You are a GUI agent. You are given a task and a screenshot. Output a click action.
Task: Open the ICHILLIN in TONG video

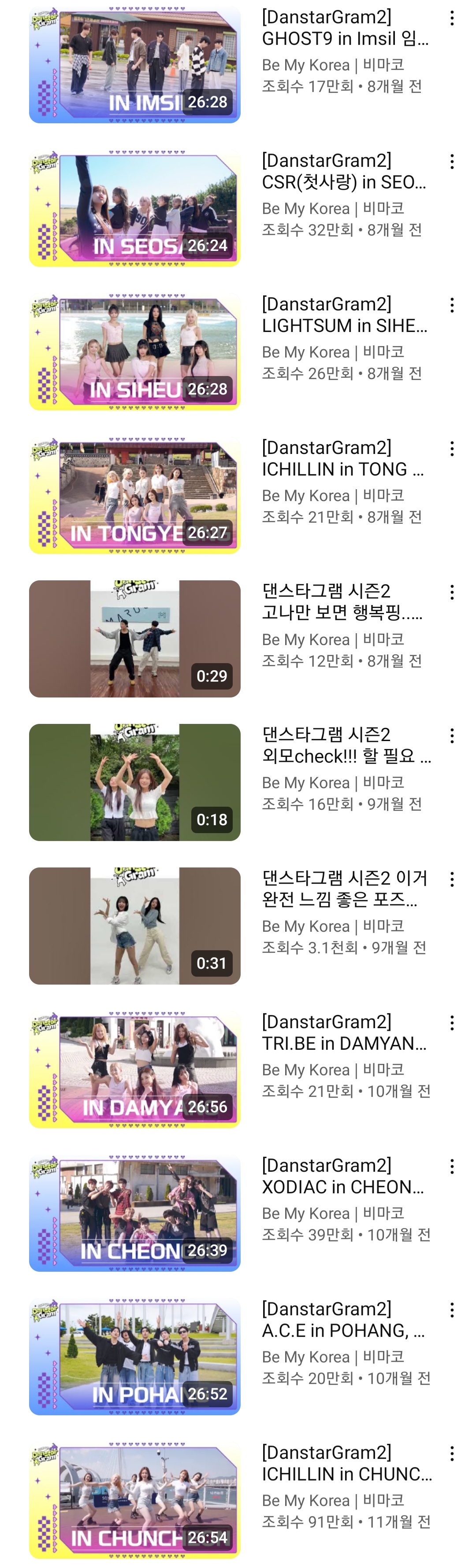click(x=135, y=495)
